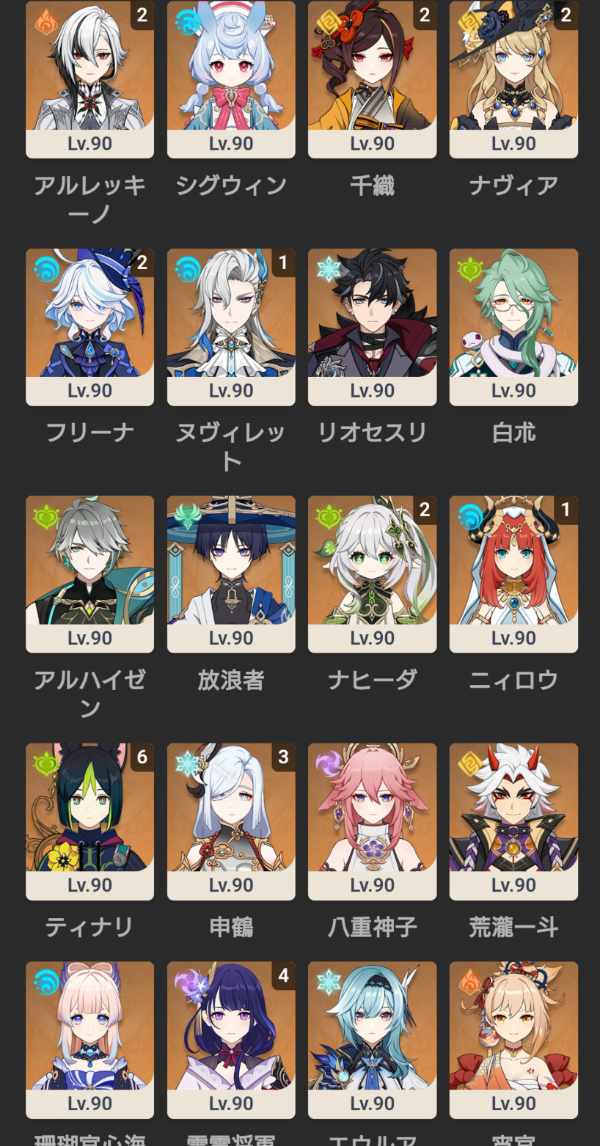This screenshot has height=1146, width=600.
Task: Tap the ナヴィア character card
Action: [x=514, y=80]
